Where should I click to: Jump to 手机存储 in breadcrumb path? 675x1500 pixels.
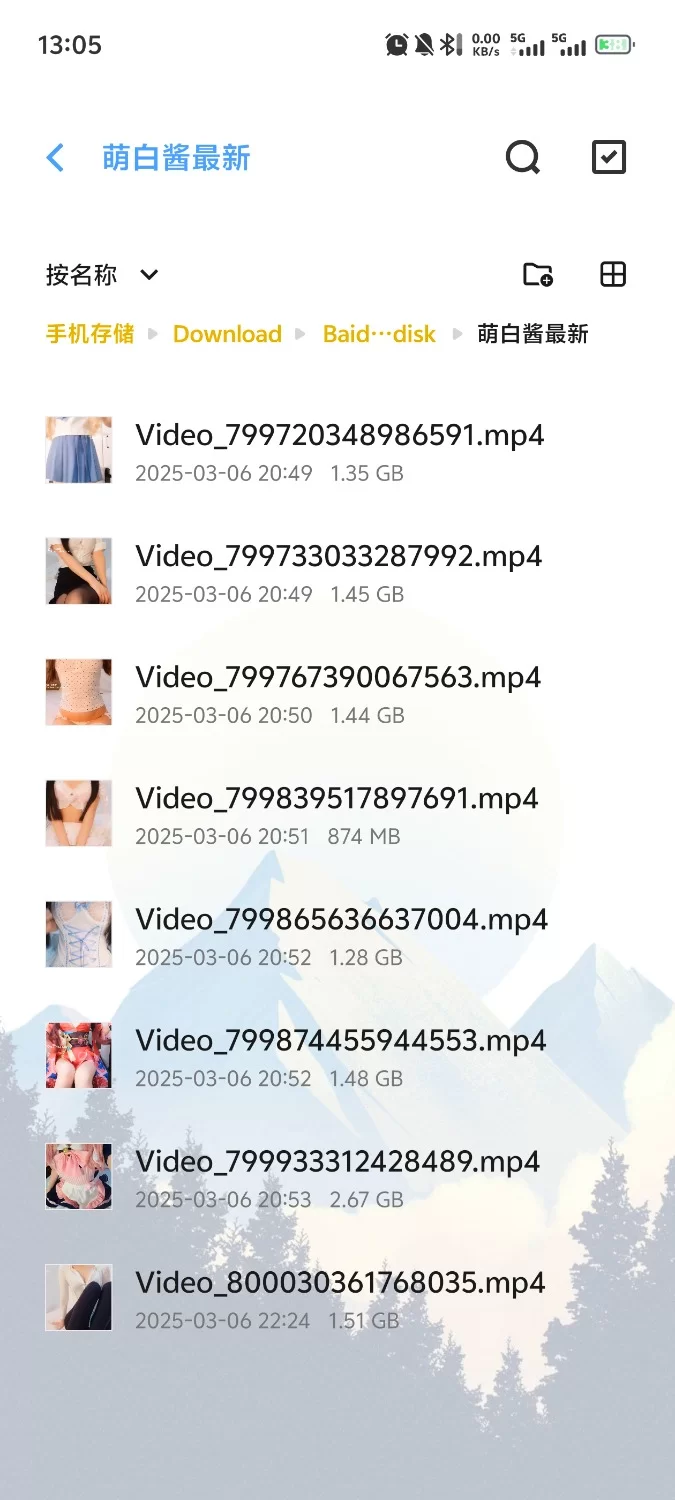coord(90,334)
